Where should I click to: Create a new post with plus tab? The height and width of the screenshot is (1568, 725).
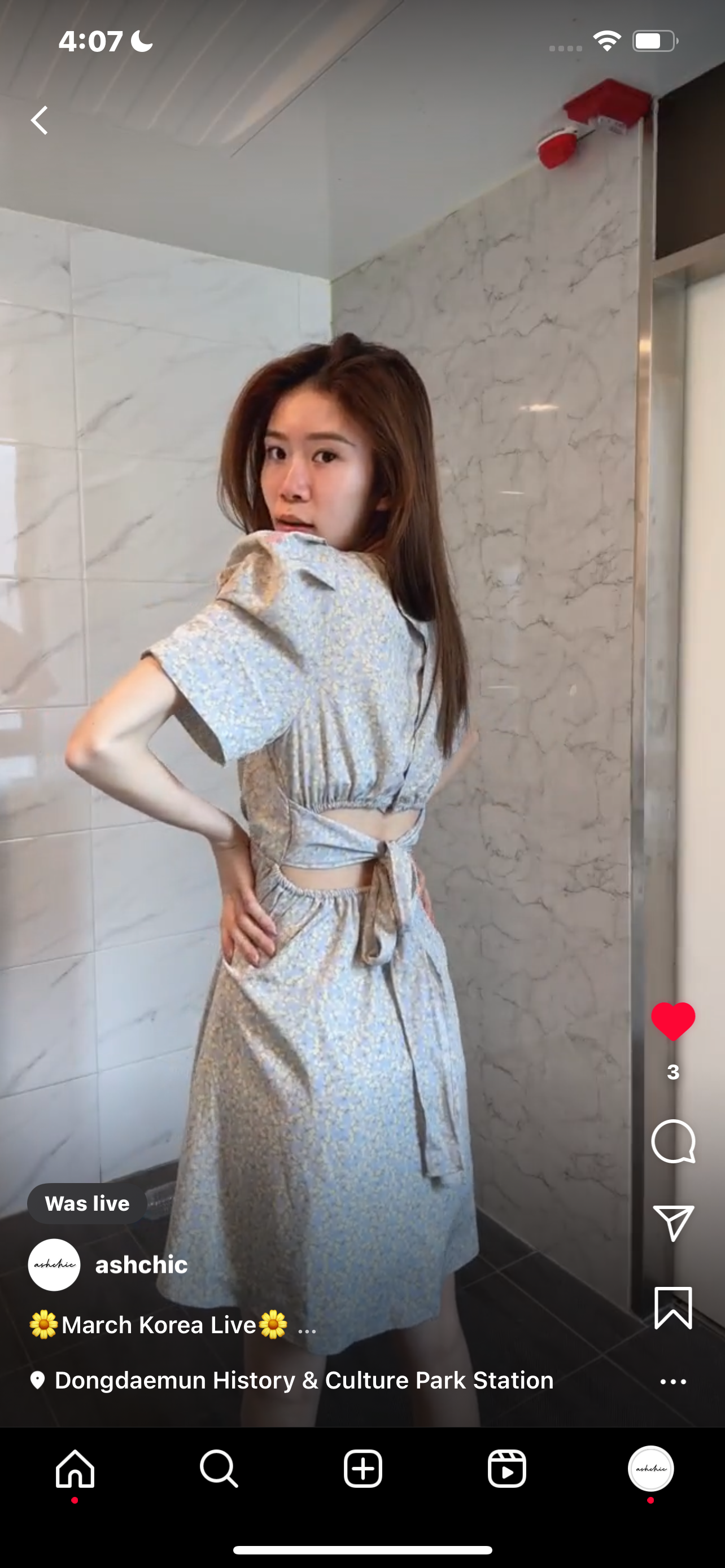pyautogui.click(x=363, y=1469)
